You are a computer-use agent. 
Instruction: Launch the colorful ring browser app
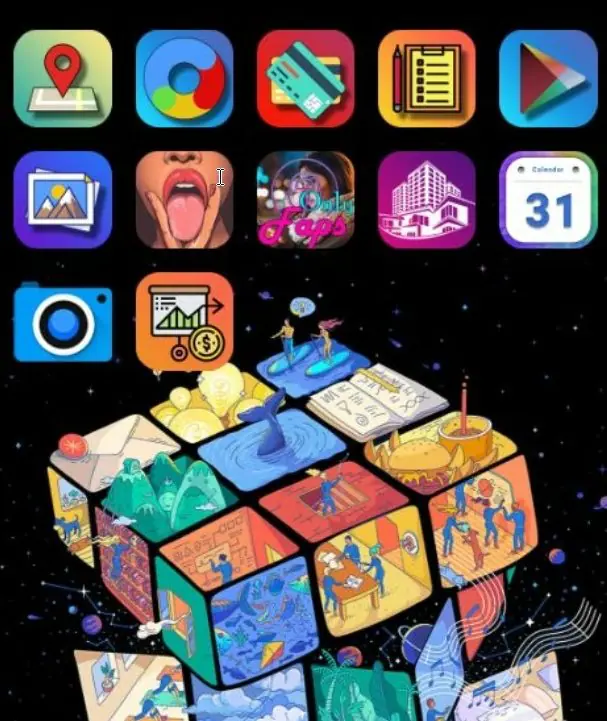(x=184, y=78)
